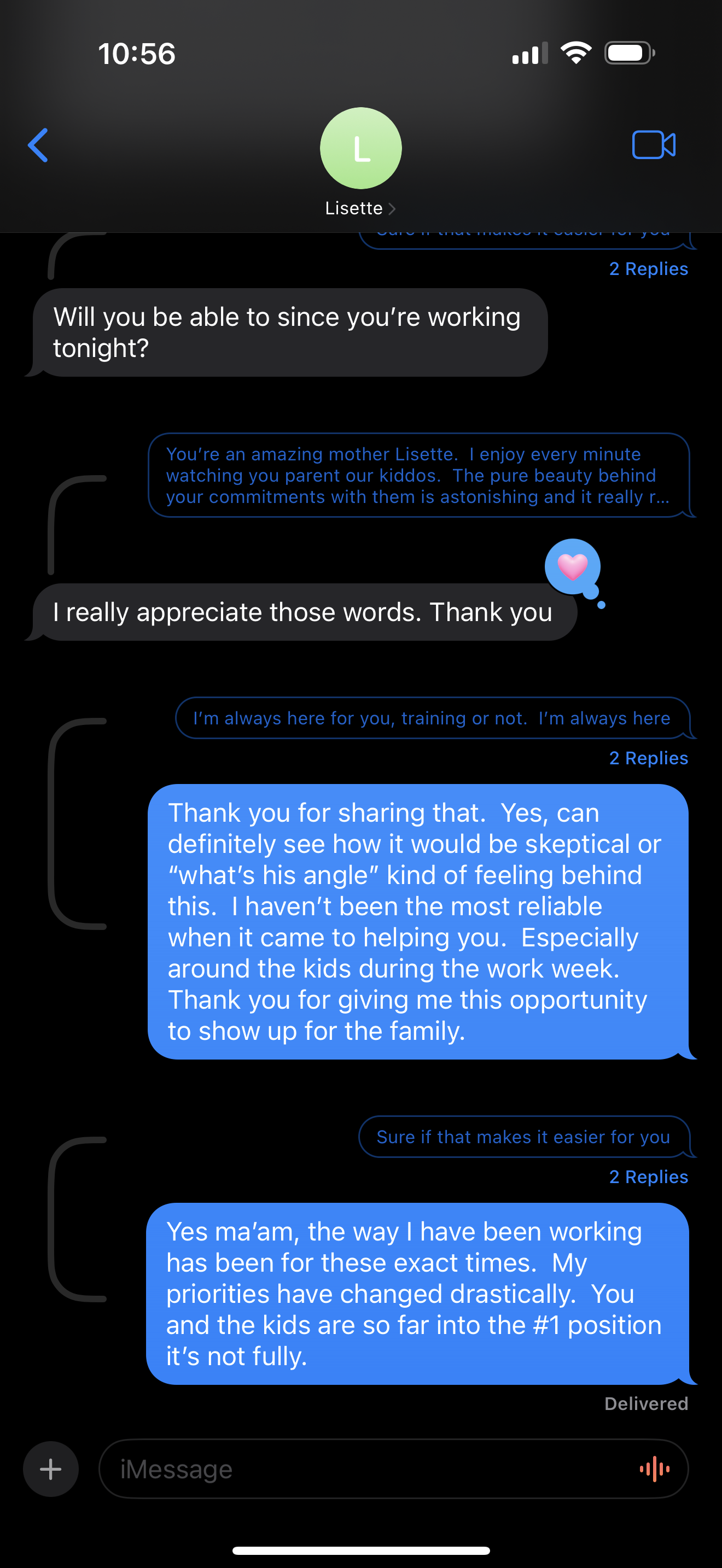Open the plus menu for attachments

(x=50, y=1469)
